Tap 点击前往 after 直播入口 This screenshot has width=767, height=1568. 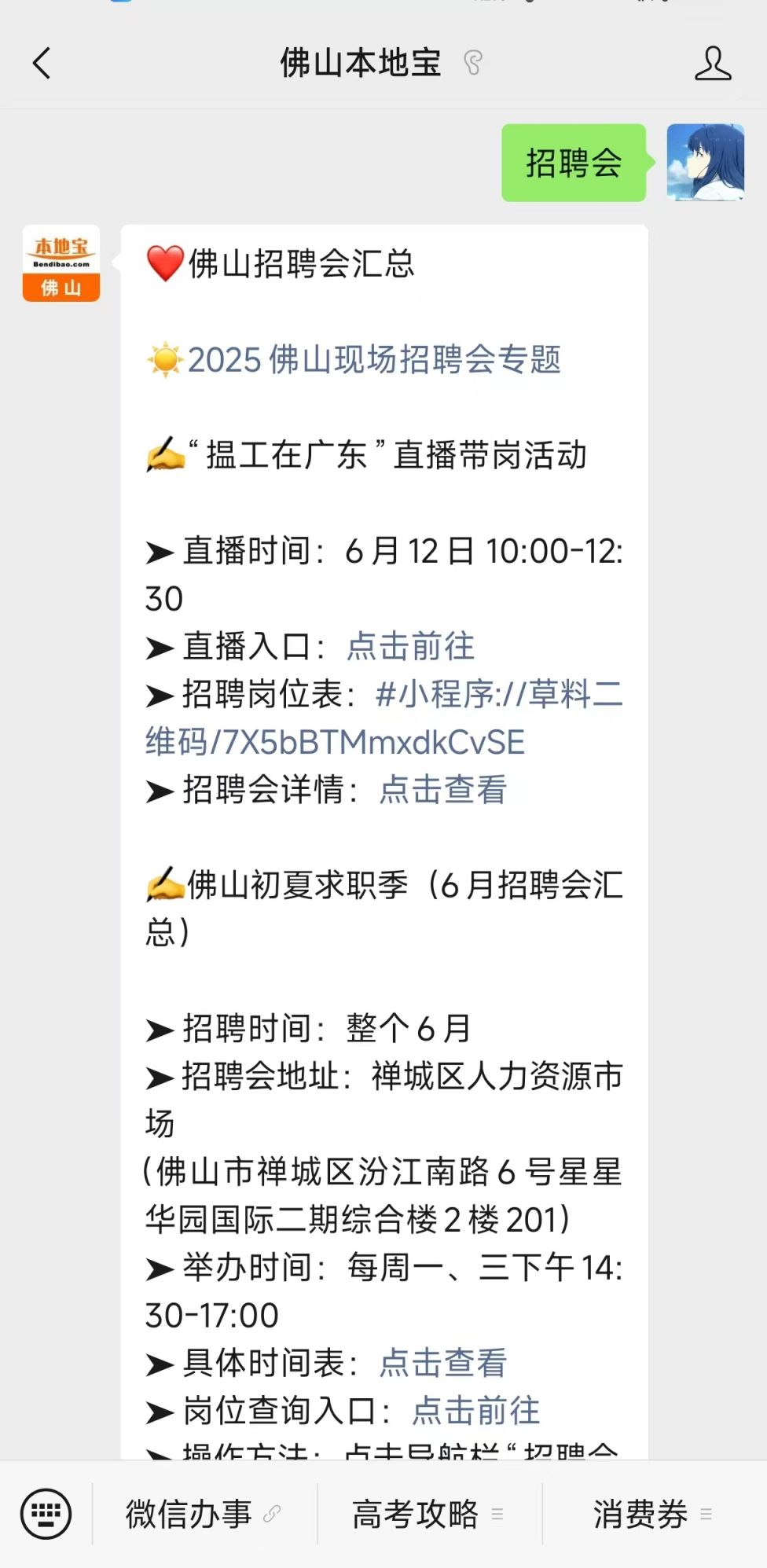coord(410,647)
